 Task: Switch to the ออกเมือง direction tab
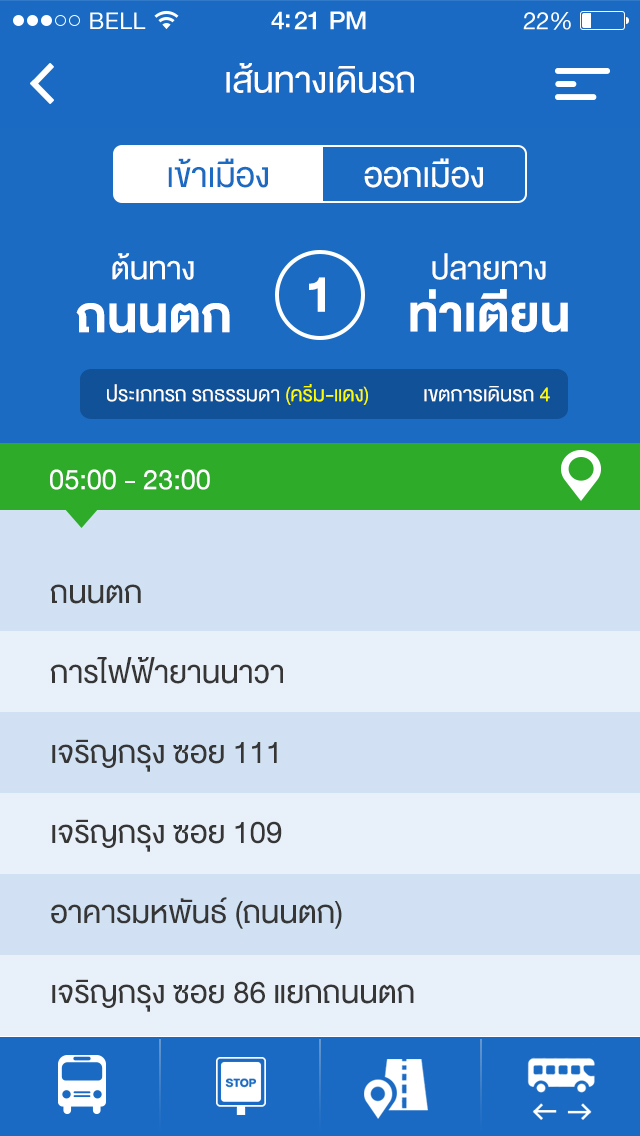click(424, 175)
